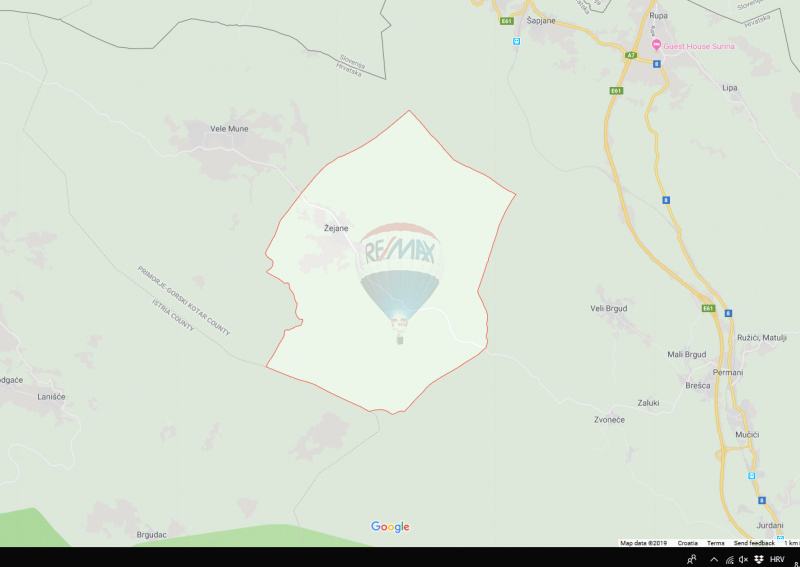The height and width of the screenshot is (567, 800).
Task: Switch keyboard language via HRV indicator
Action: (777, 559)
